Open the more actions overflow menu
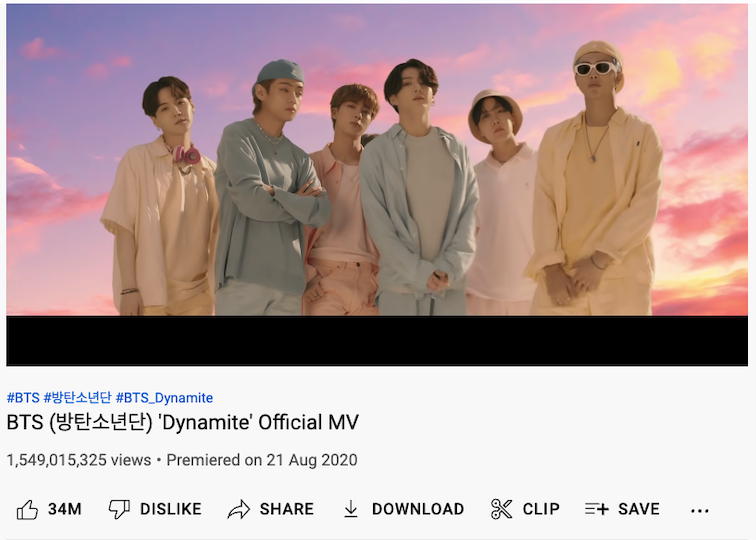Viewport: 756px width, 540px height. (x=700, y=510)
